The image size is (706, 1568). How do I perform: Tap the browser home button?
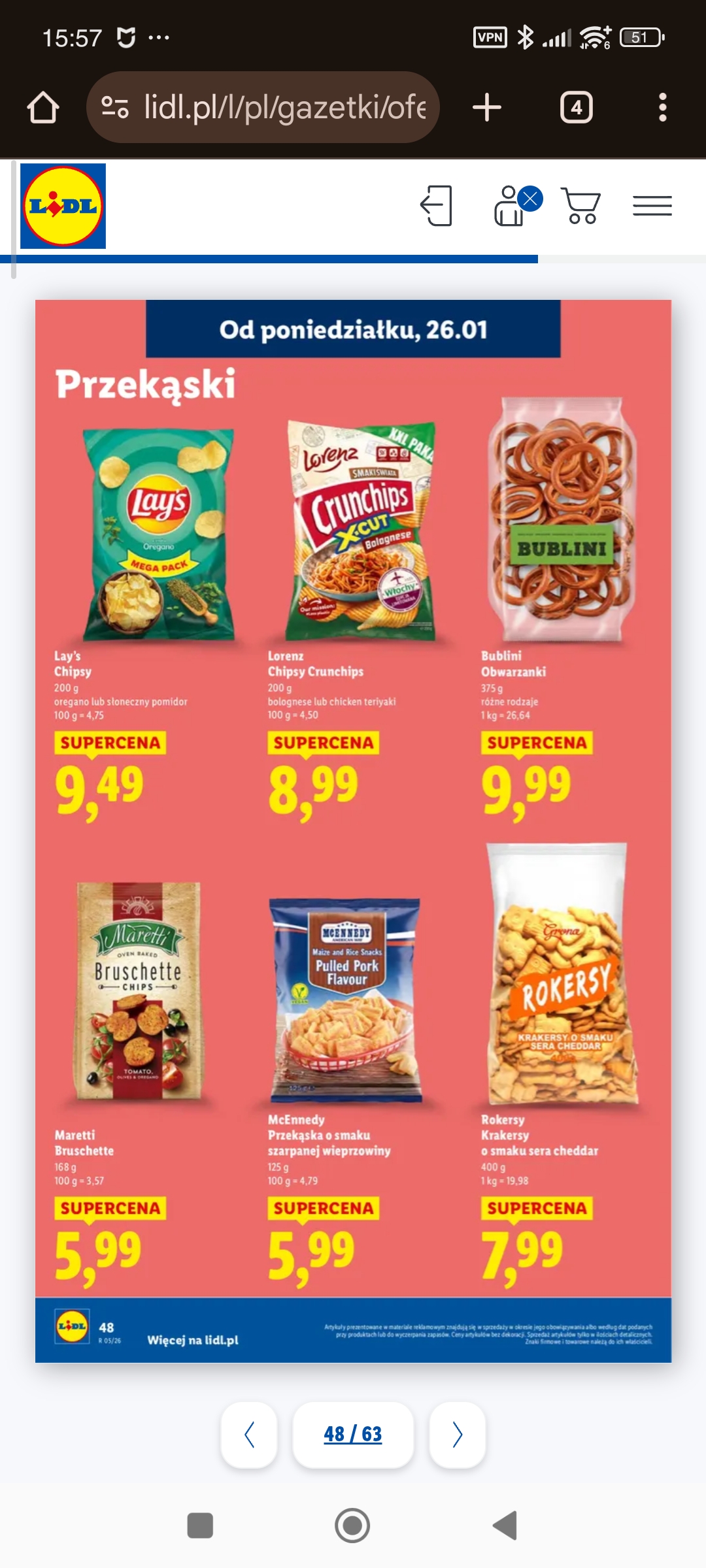click(43, 108)
